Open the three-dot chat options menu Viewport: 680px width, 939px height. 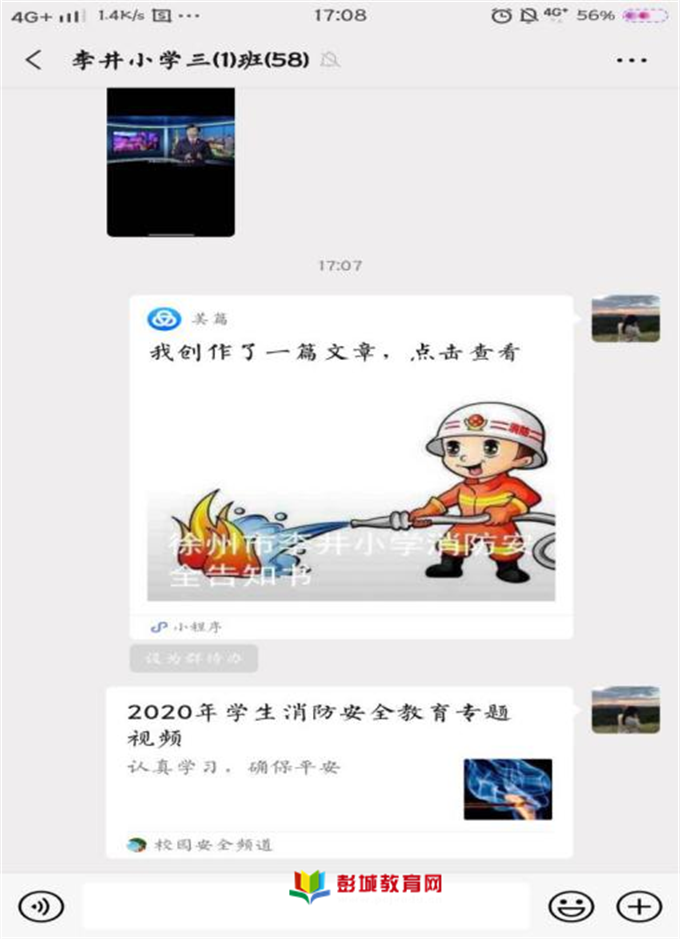632,60
